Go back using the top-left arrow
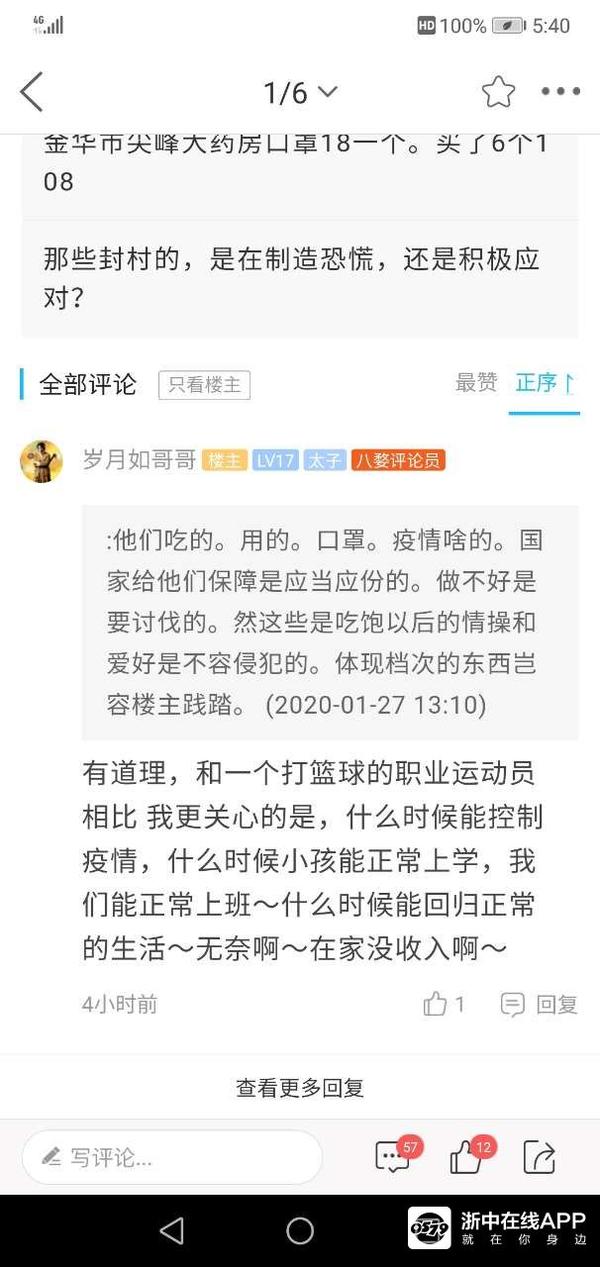The image size is (600, 1267). pos(32,93)
